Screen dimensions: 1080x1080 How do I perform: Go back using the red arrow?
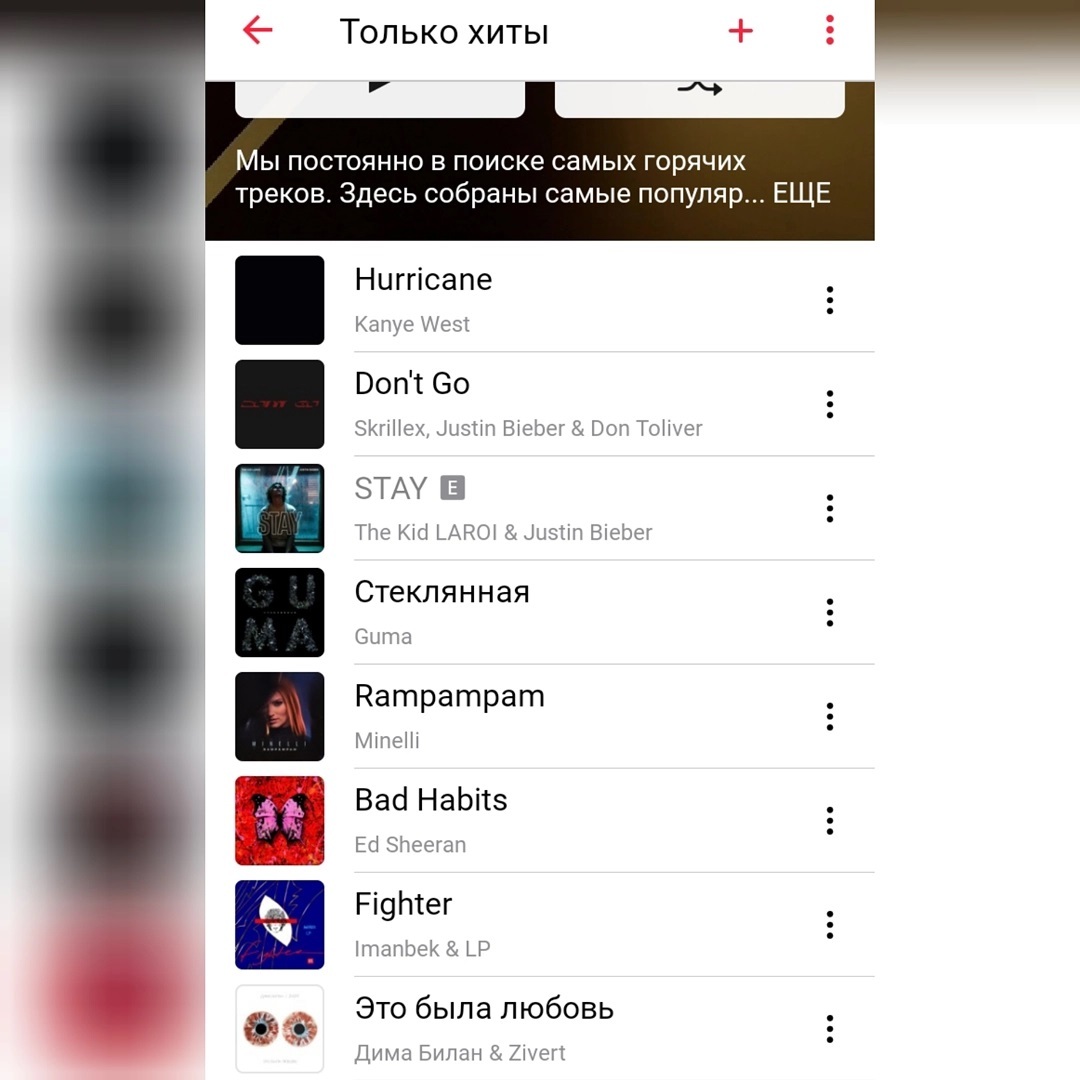coord(258,31)
